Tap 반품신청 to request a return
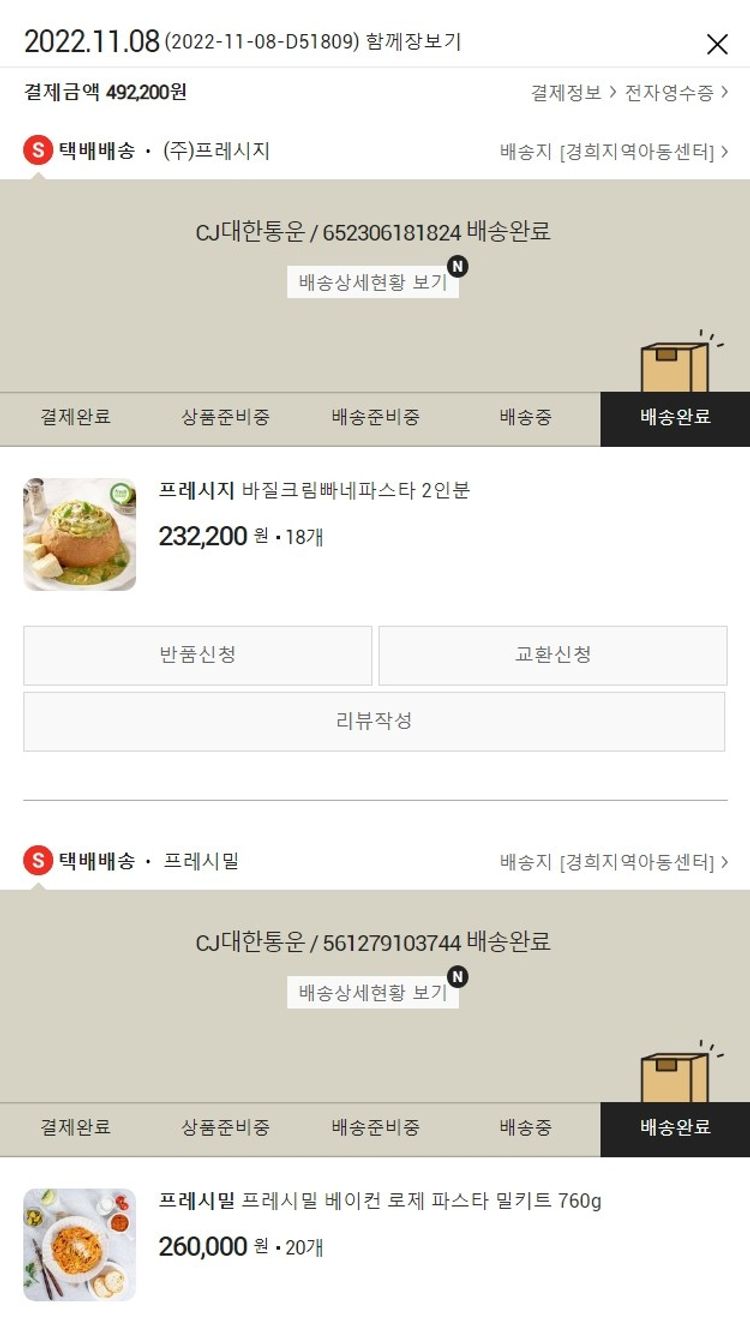Image resolution: width=750 pixels, height=1334 pixels. [x=198, y=655]
